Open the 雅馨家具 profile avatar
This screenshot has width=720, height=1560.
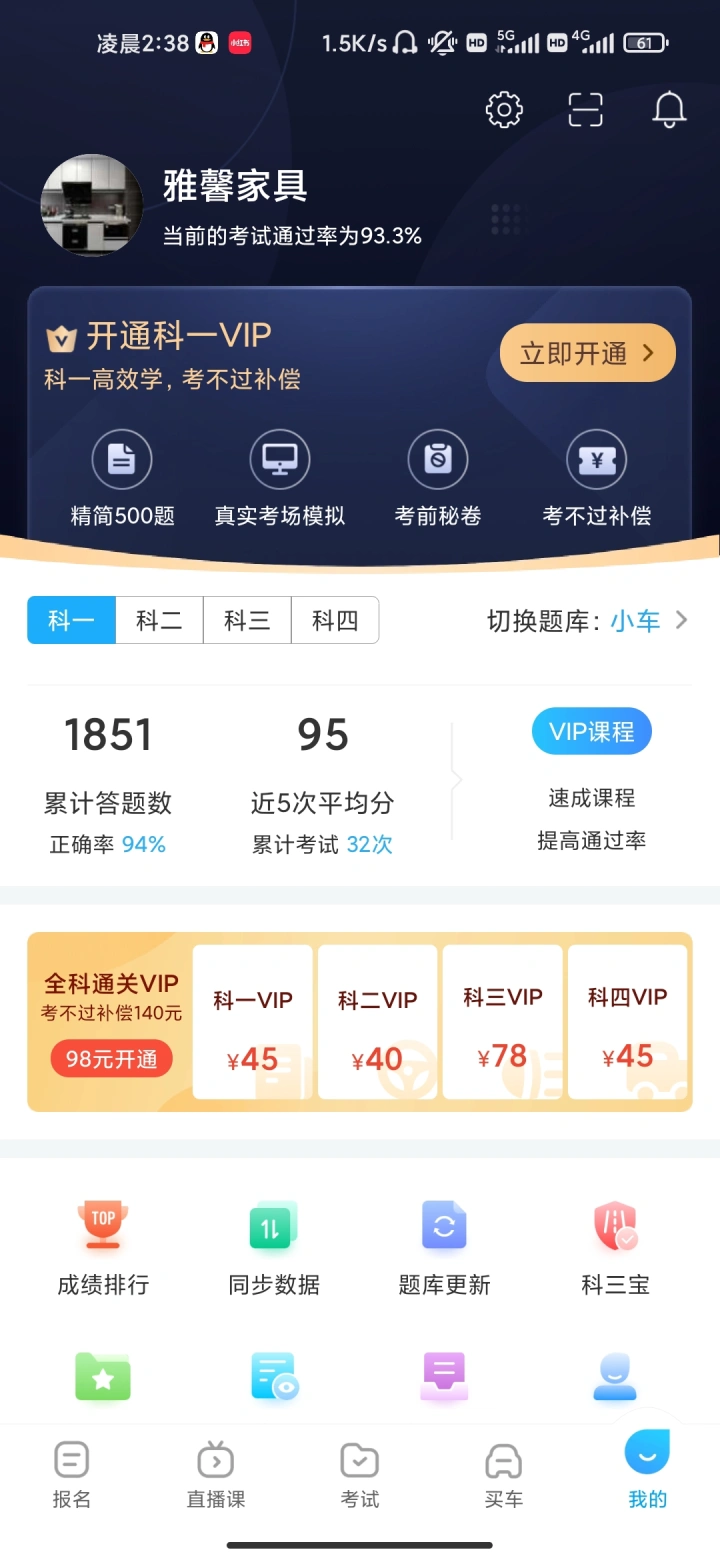[92, 205]
